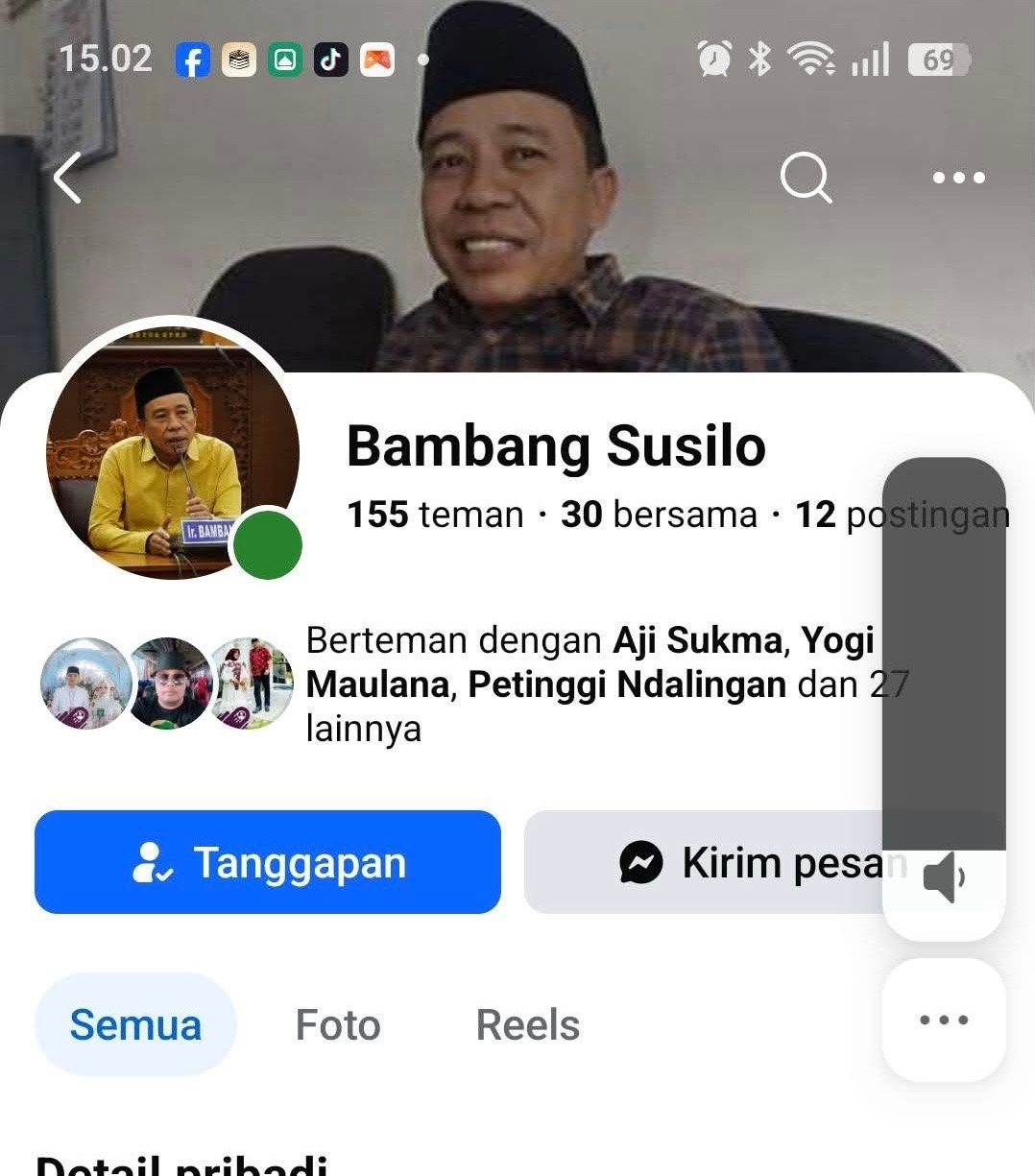Switch to the Semua tab
1035x1176 pixels.
[x=135, y=1024]
